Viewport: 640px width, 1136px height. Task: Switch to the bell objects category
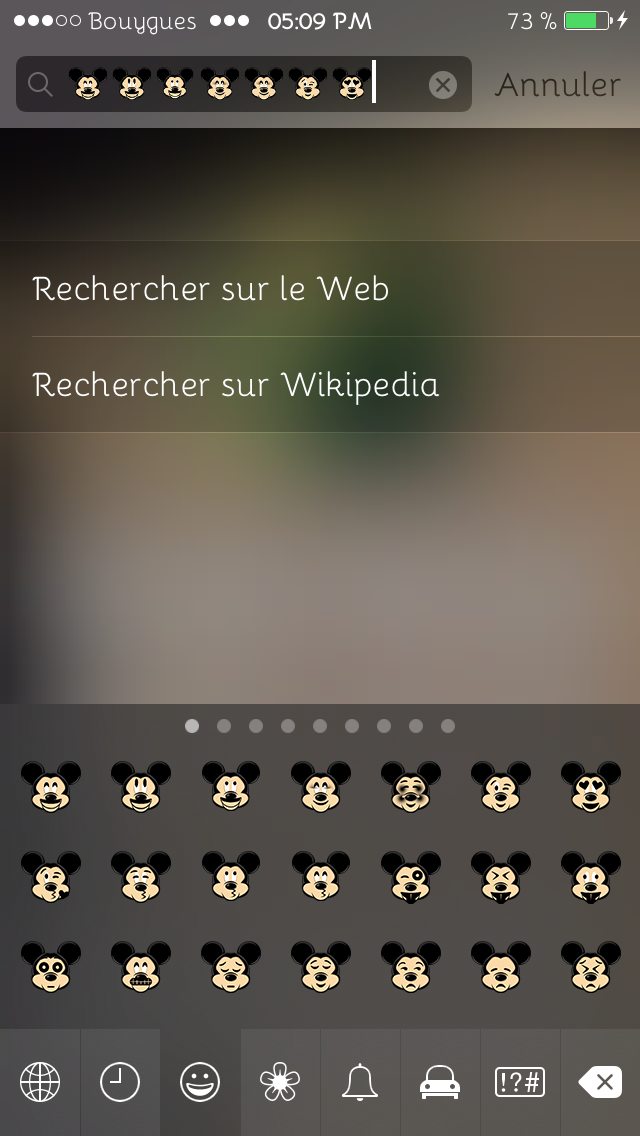pyautogui.click(x=360, y=1082)
